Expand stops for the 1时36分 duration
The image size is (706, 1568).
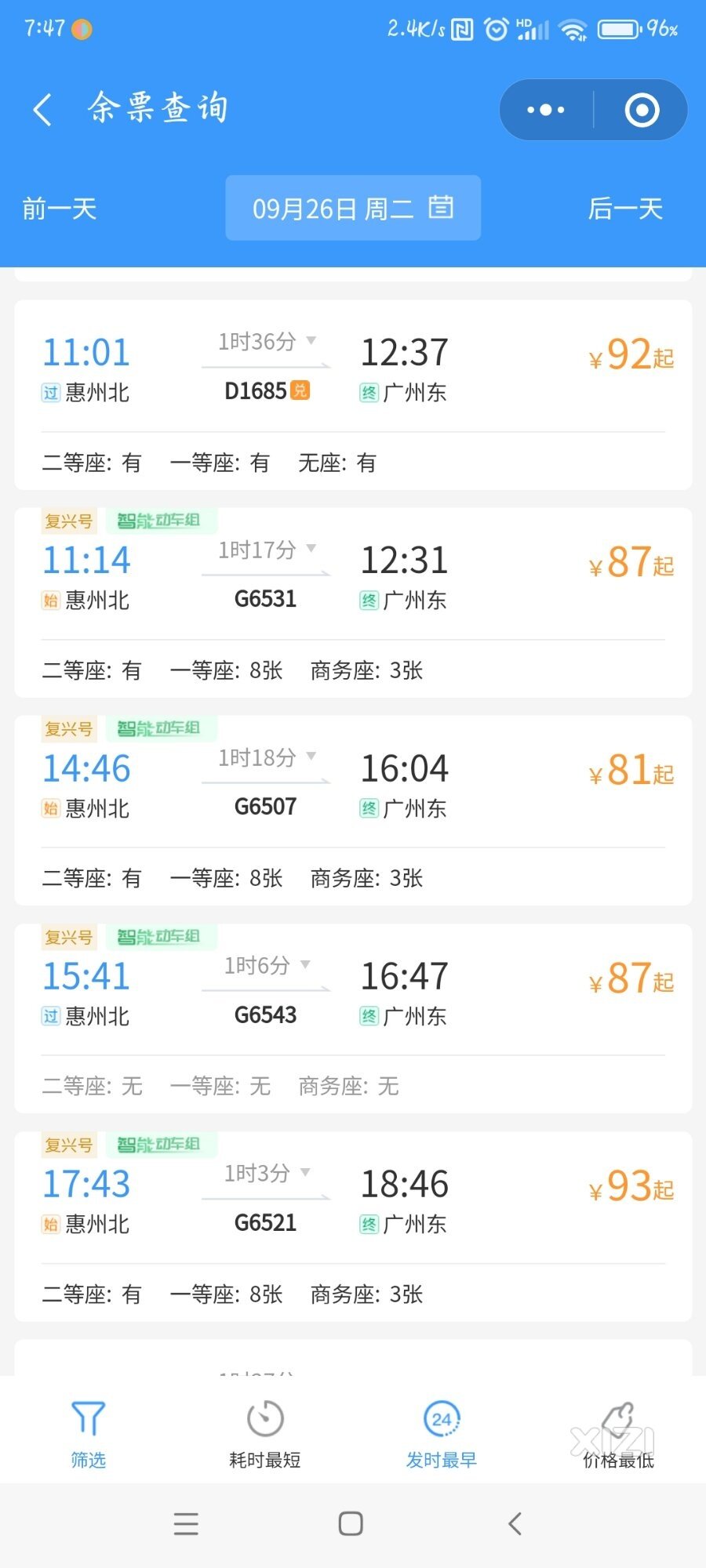(x=267, y=342)
